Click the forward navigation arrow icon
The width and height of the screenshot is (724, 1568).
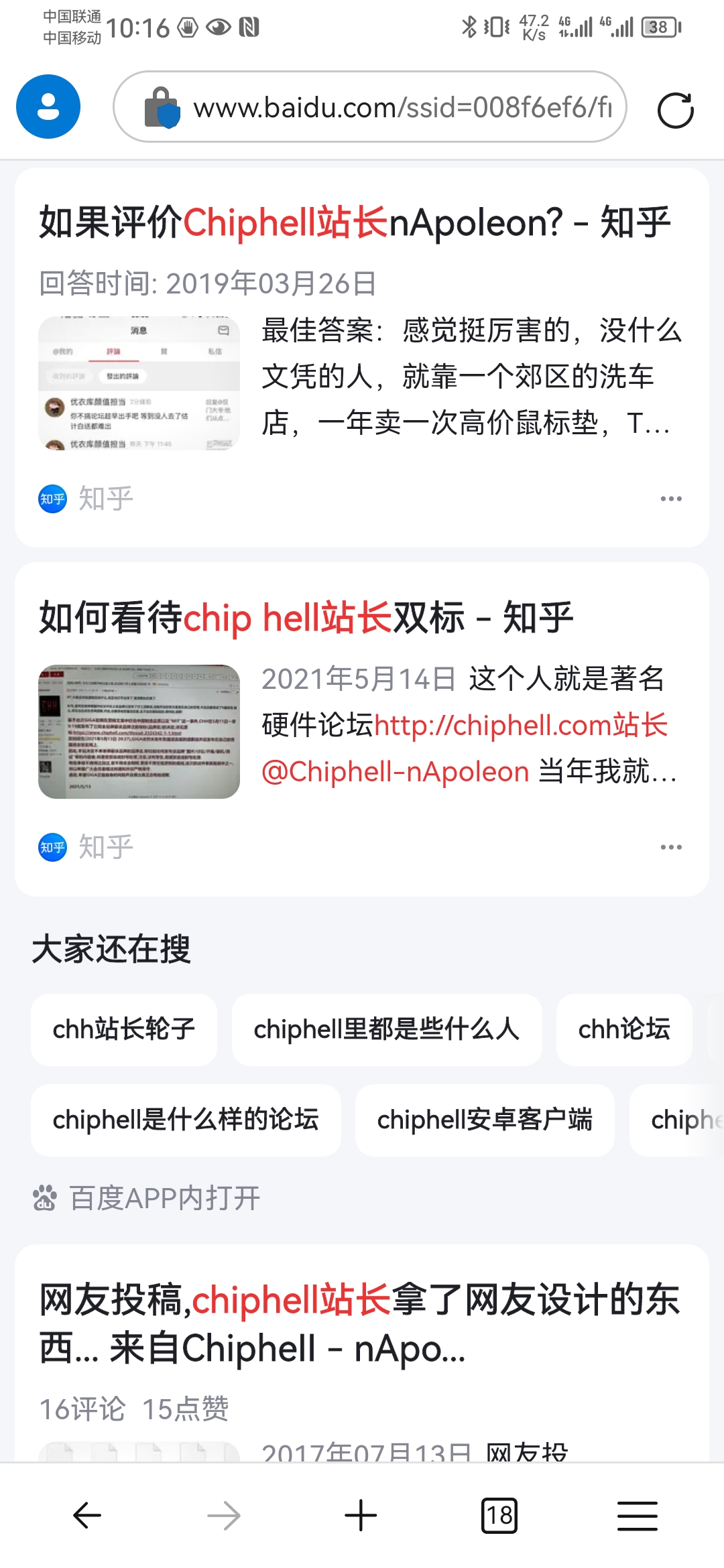click(x=225, y=1515)
